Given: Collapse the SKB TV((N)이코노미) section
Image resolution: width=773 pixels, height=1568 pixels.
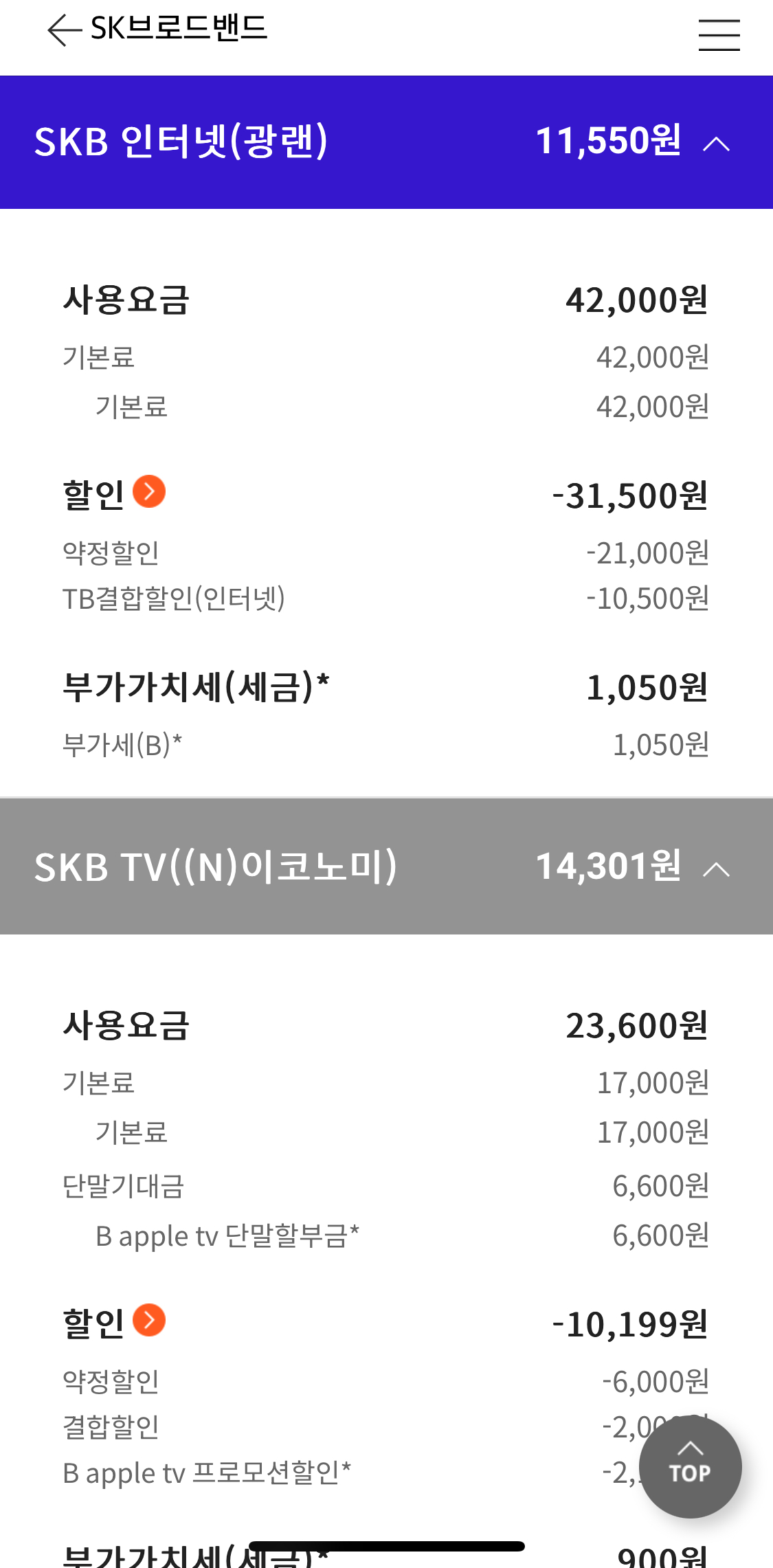Looking at the screenshot, I should tap(717, 869).
